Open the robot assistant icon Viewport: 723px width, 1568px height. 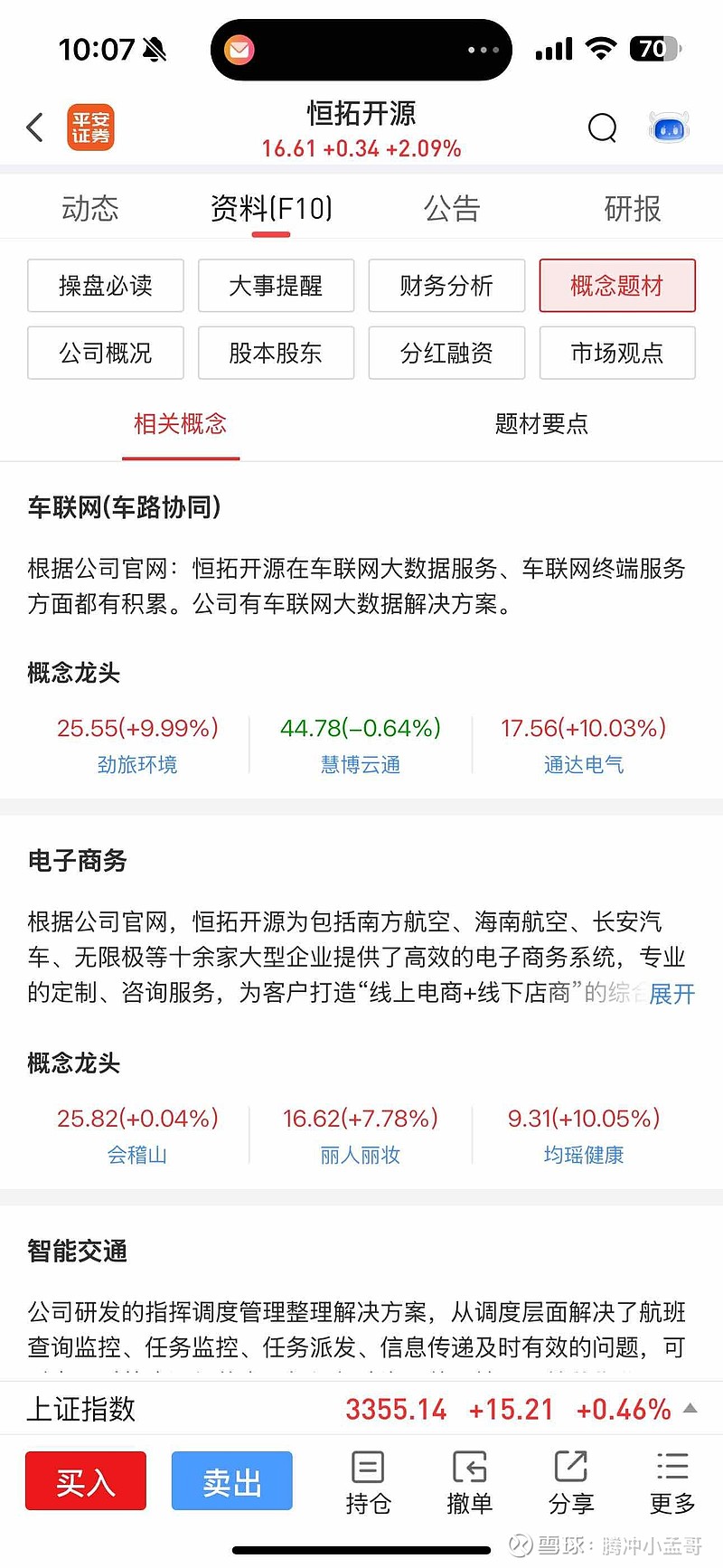pos(669,128)
